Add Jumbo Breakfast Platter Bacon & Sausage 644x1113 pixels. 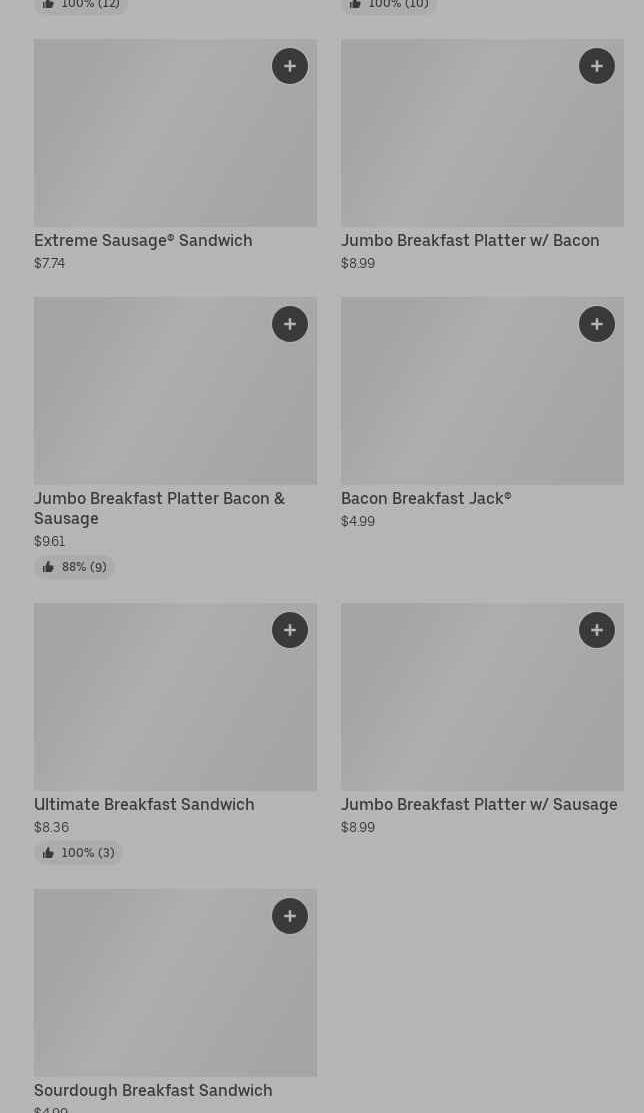click(x=290, y=324)
